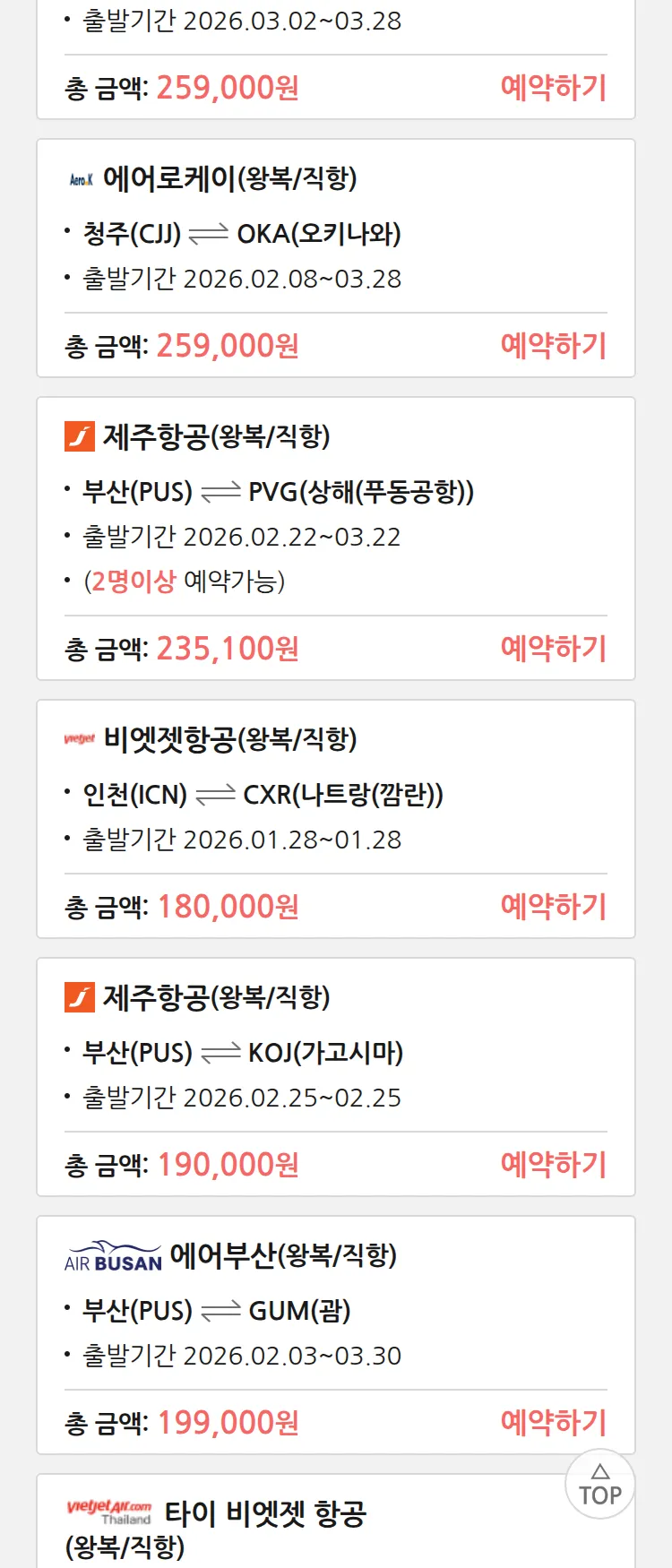Screen dimensions: 672x1568
Task: Jump back up with the TOP button
Action: (600, 1485)
